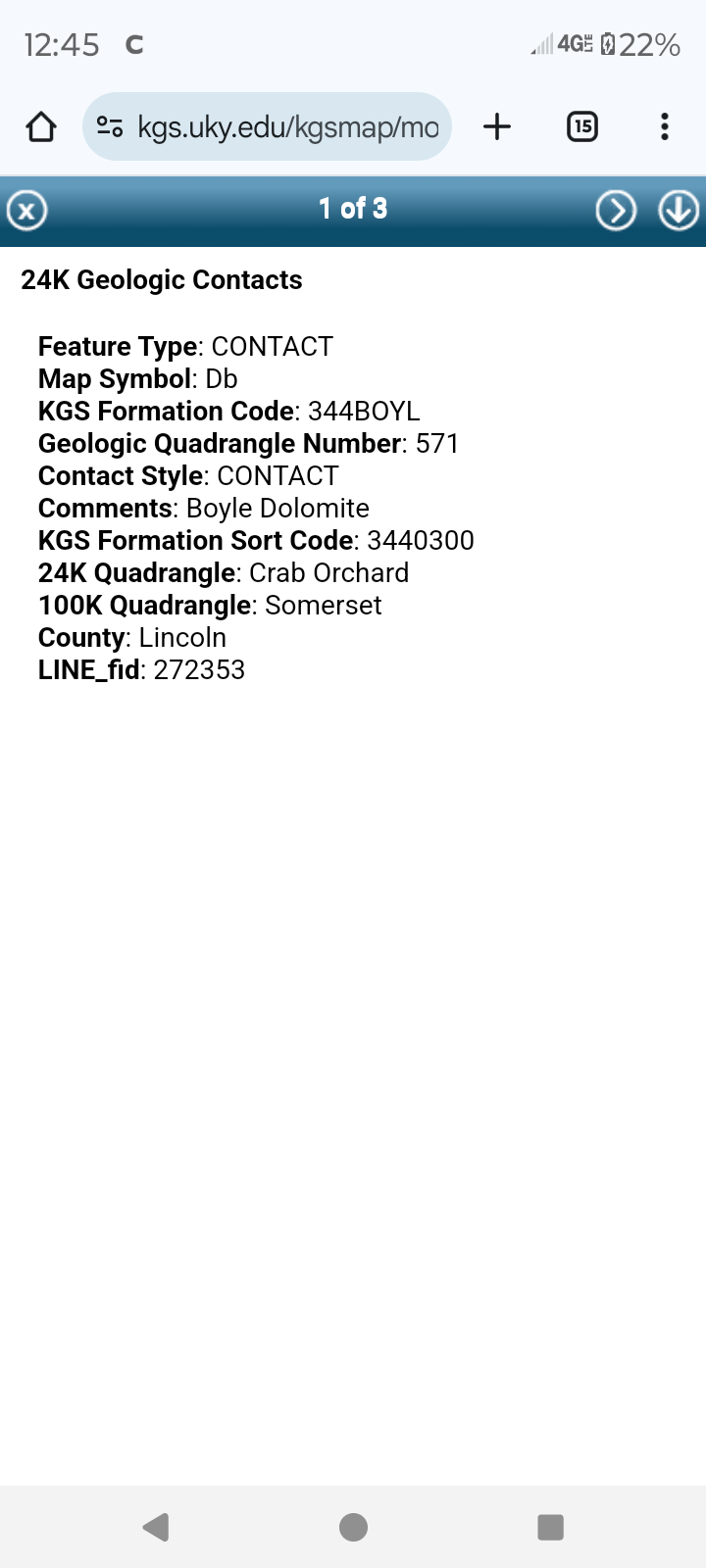The image size is (706, 1568).
Task: Open the recent apps view
Action: pyautogui.click(x=551, y=1527)
